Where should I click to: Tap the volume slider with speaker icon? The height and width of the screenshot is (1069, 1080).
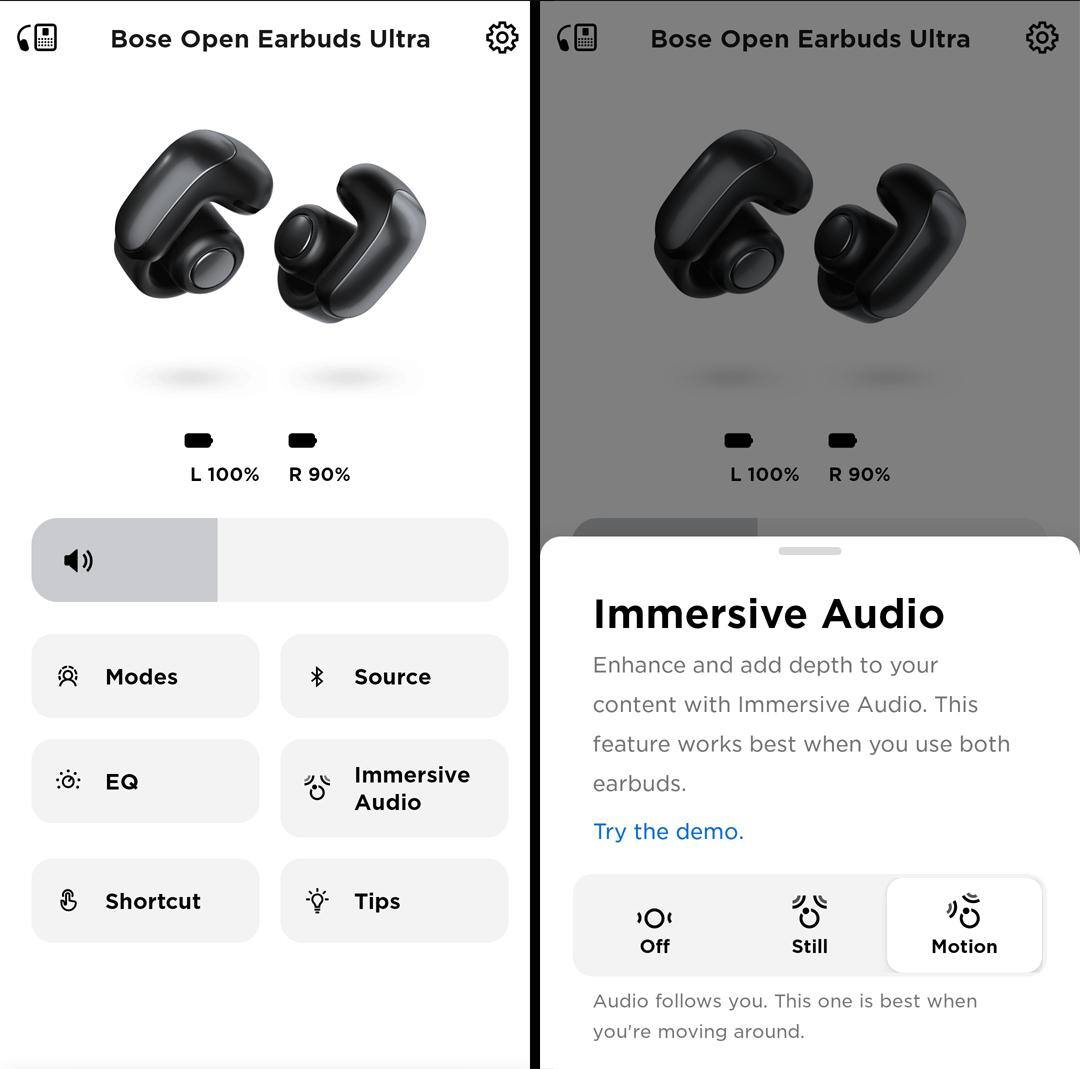[269, 560]
